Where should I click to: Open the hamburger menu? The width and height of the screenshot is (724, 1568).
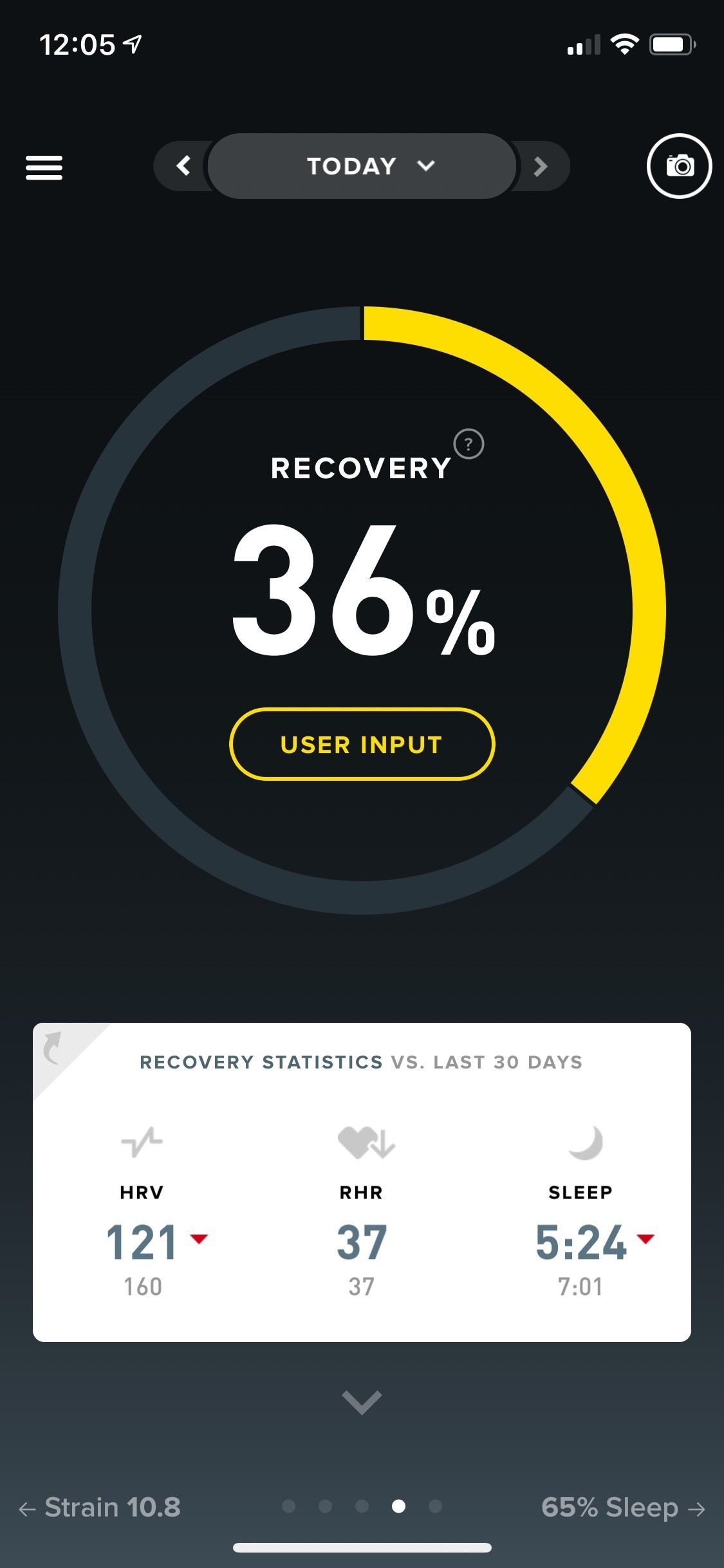(x=44, y=167)
